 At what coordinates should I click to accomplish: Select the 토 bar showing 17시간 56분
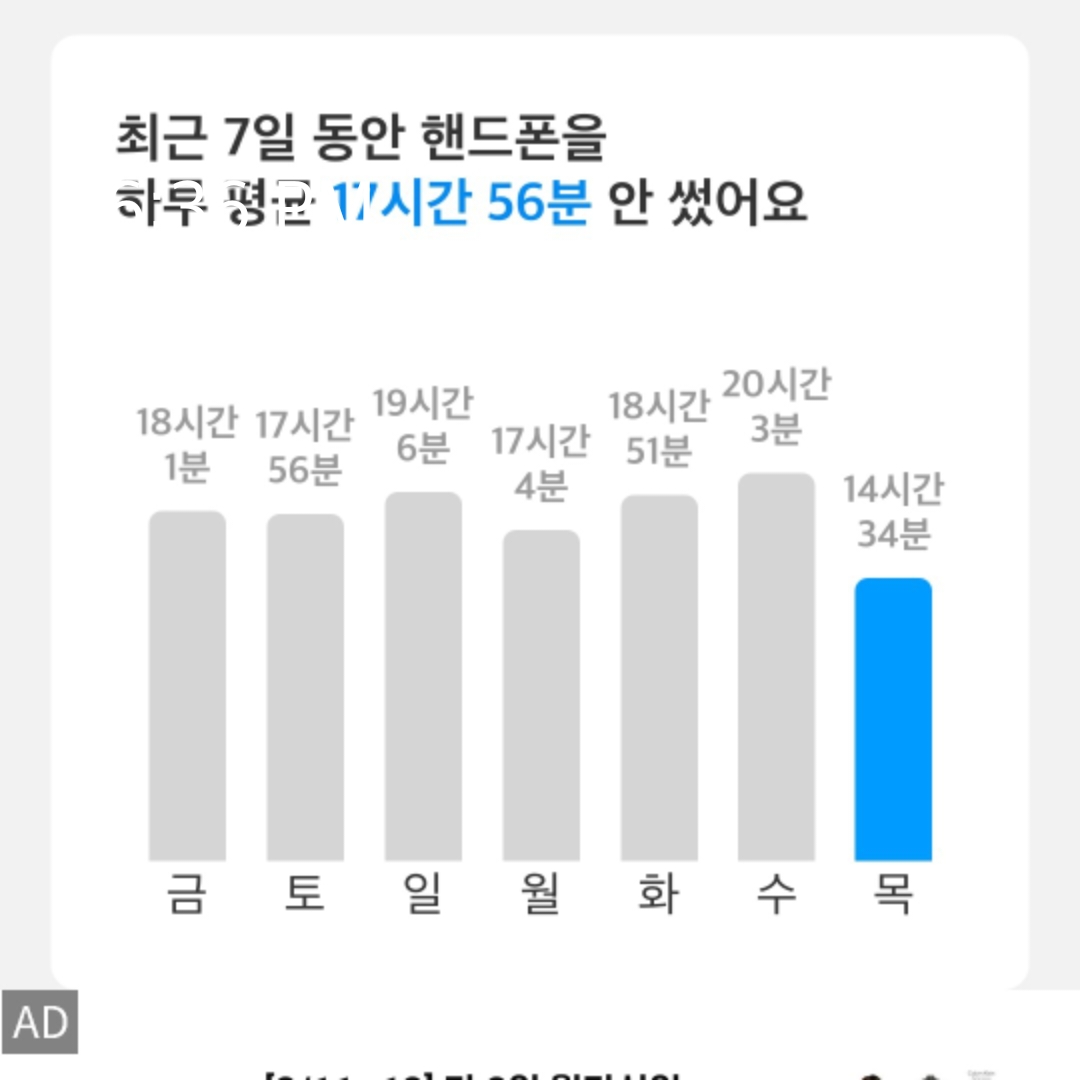point(305,687)
